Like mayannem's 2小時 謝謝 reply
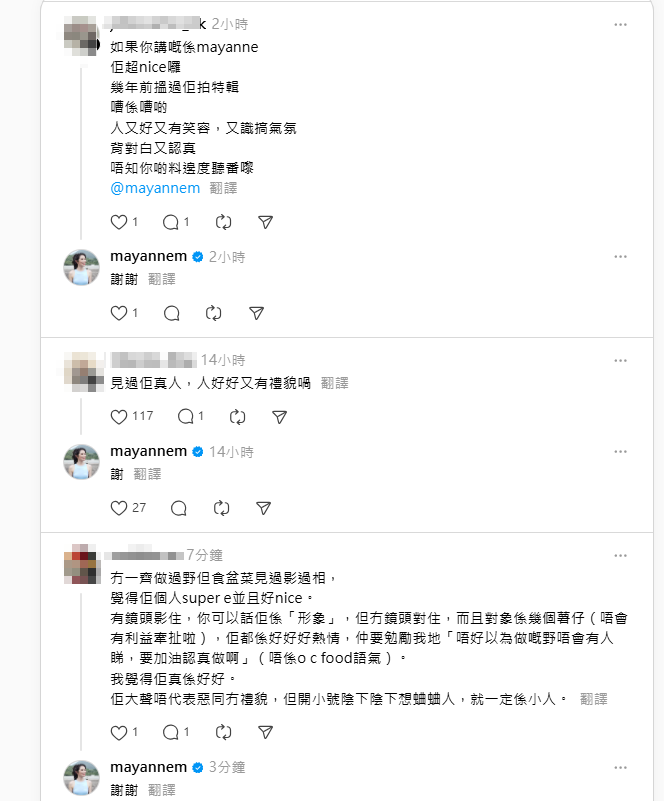The width and height of the screenshot is (664, 801). point(119,313)
